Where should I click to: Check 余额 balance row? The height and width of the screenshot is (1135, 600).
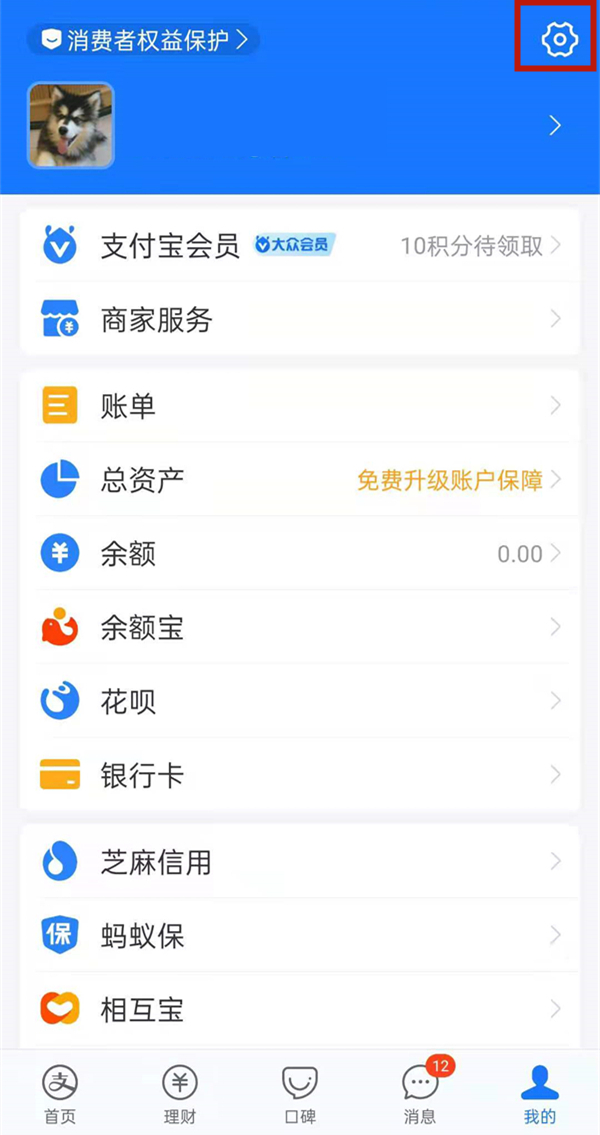[300, 554]
